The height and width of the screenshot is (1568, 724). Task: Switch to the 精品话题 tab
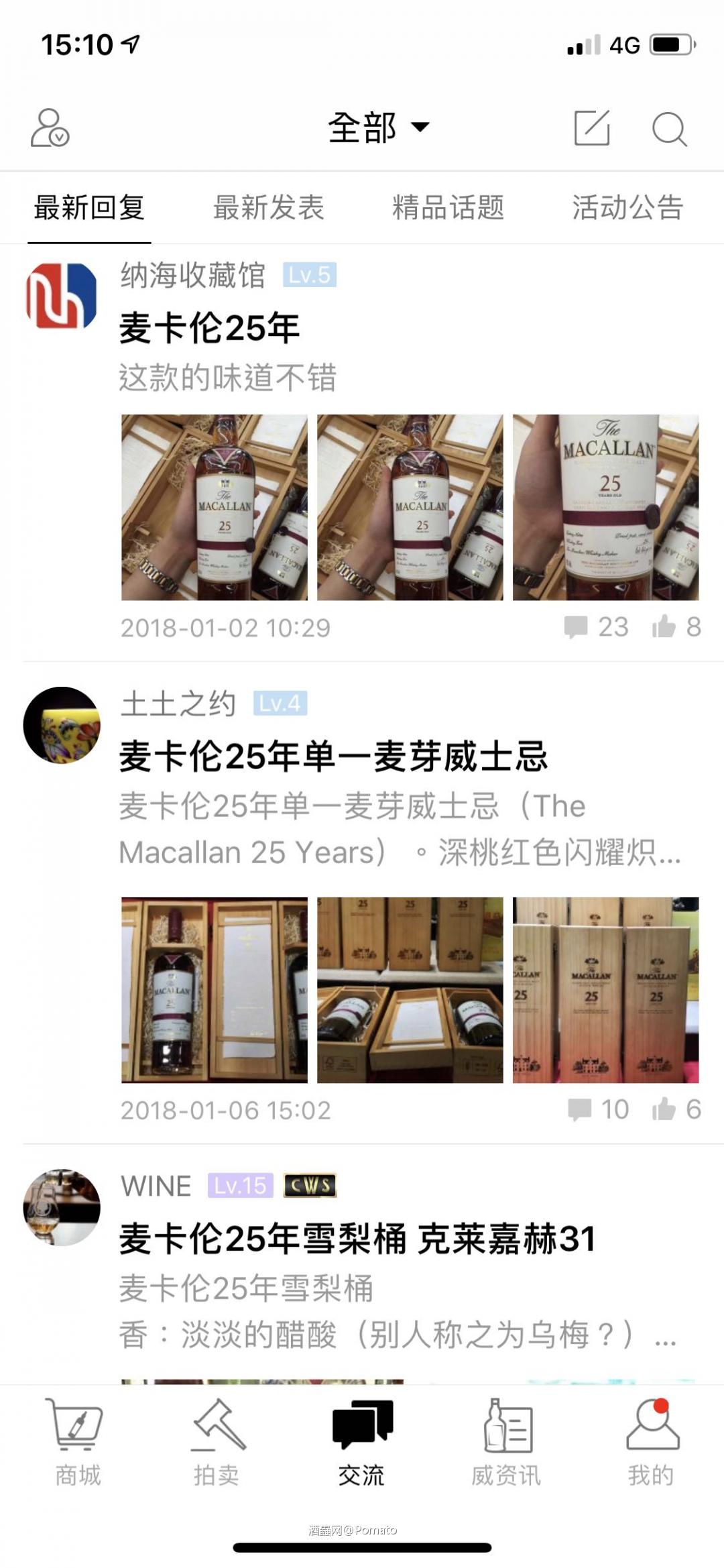[446, 208]
